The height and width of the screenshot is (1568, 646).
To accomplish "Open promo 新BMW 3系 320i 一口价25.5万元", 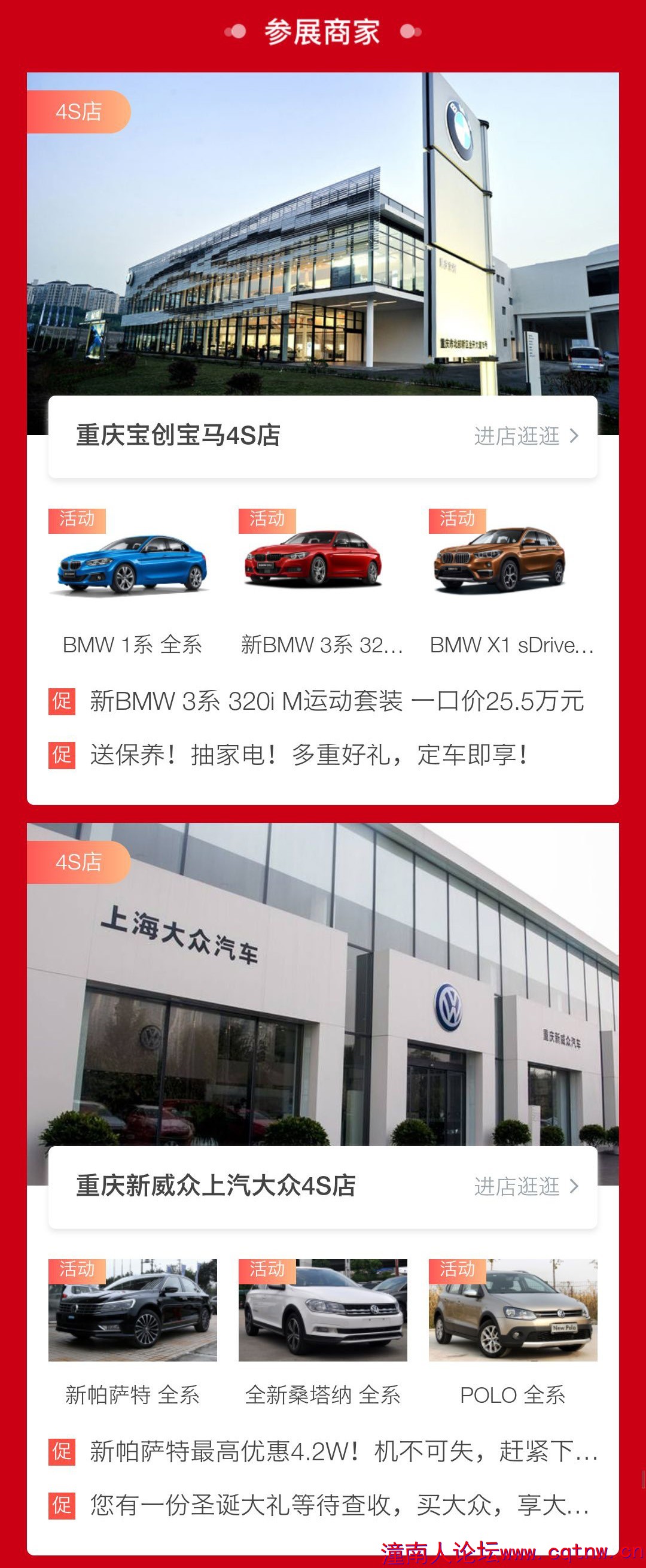I will point(336,701).
